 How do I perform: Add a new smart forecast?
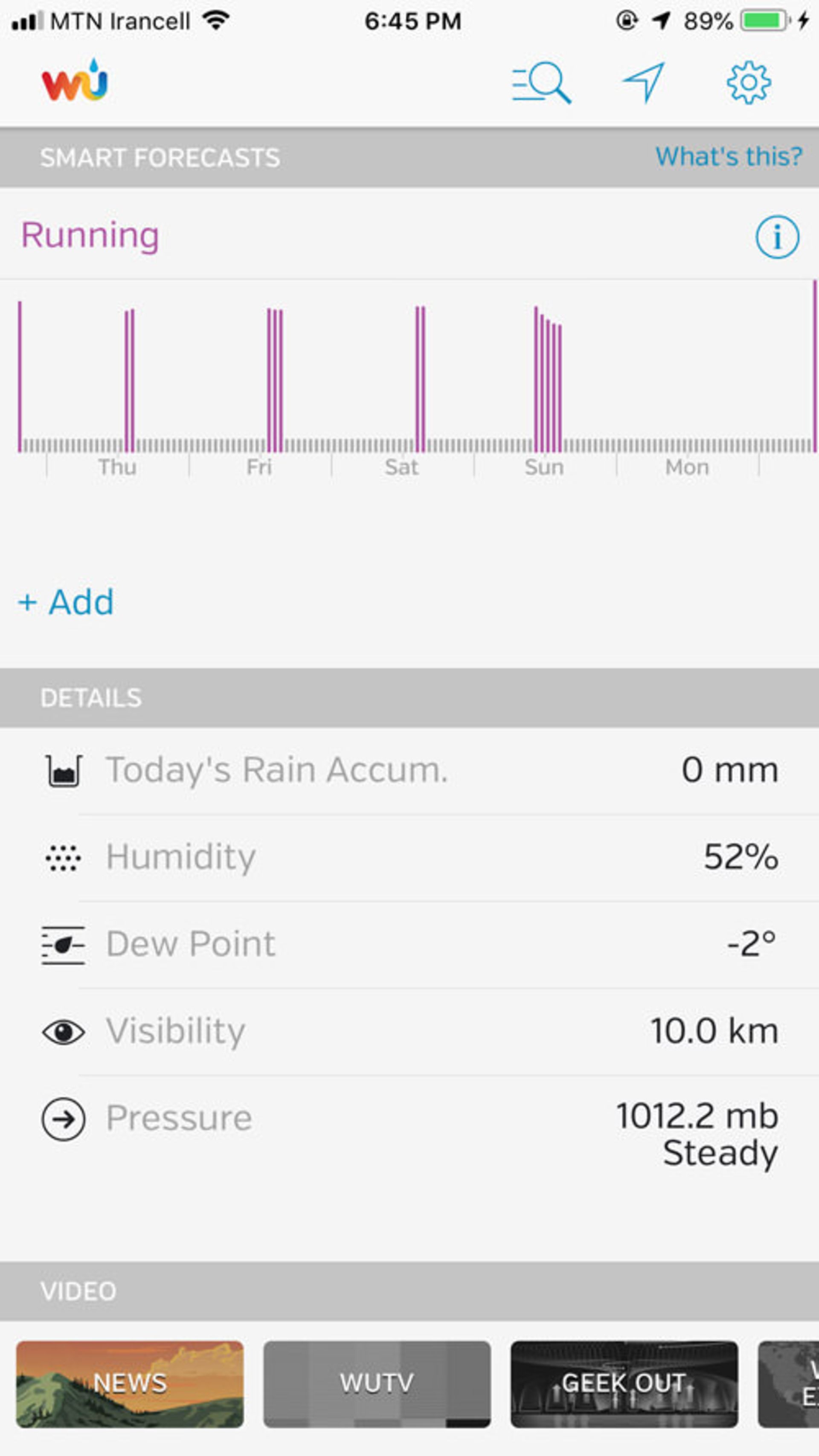point(66,603)
